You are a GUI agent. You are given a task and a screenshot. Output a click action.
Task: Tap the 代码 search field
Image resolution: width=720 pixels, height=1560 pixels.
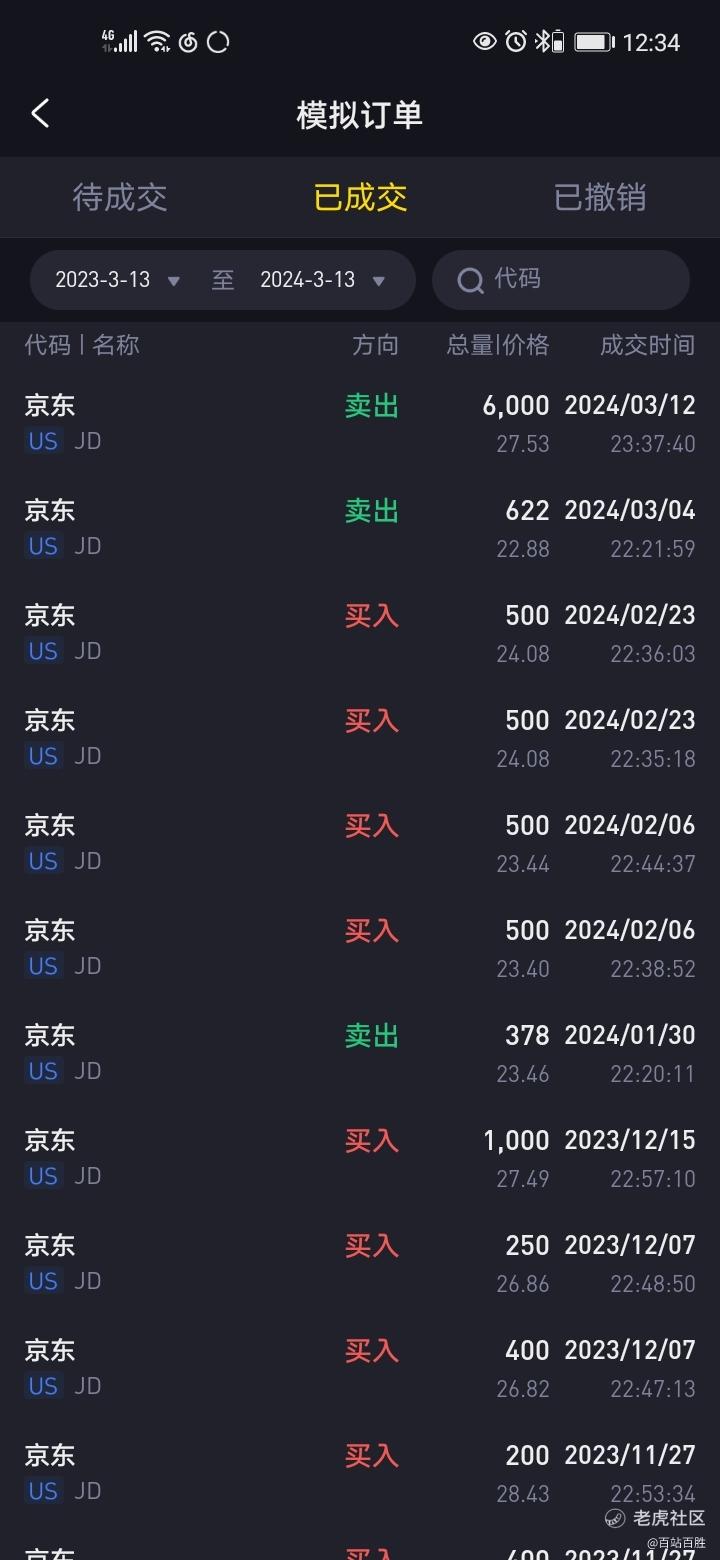pyautogui.click(x=561, y=280)
